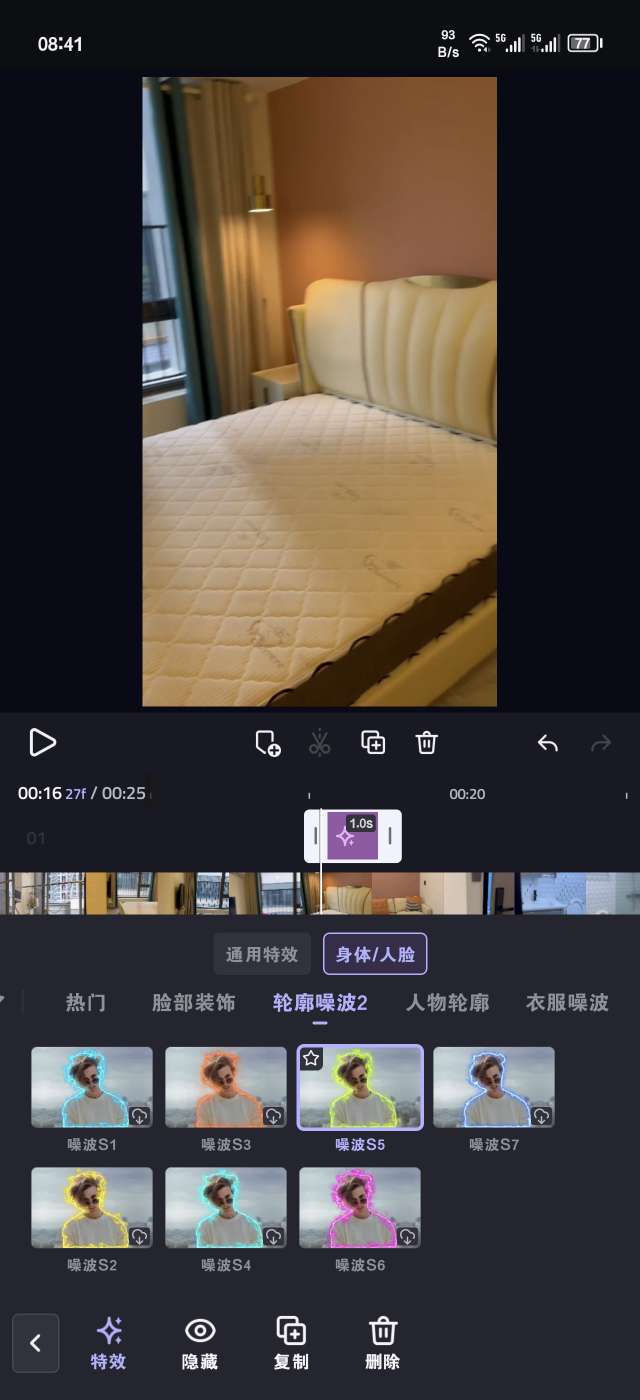Play the video preview
Viewport: 640px width, 1400px height.
coord(42,742)
